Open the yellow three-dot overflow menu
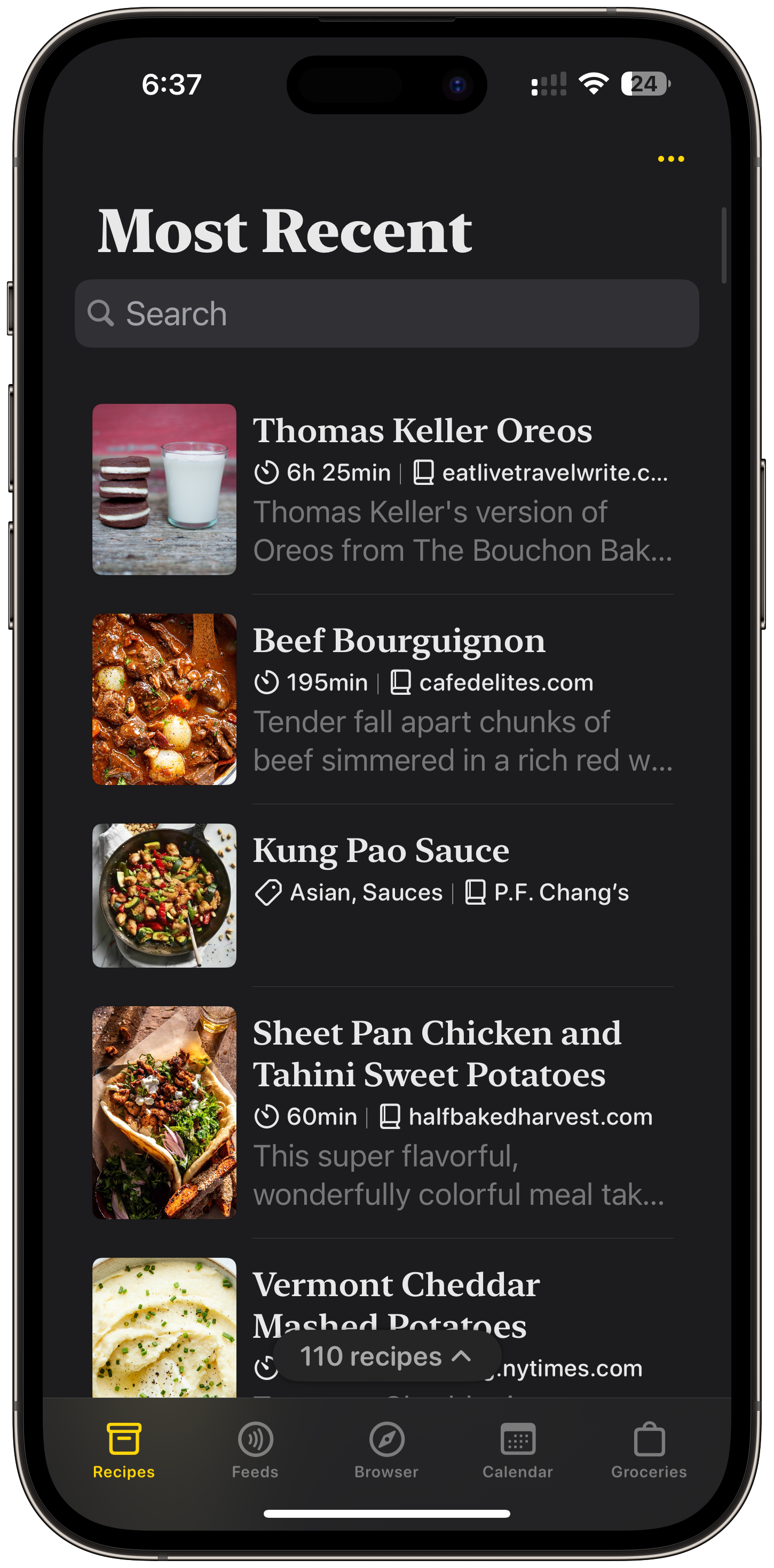The image size is (774, 1568). [670, 159]
